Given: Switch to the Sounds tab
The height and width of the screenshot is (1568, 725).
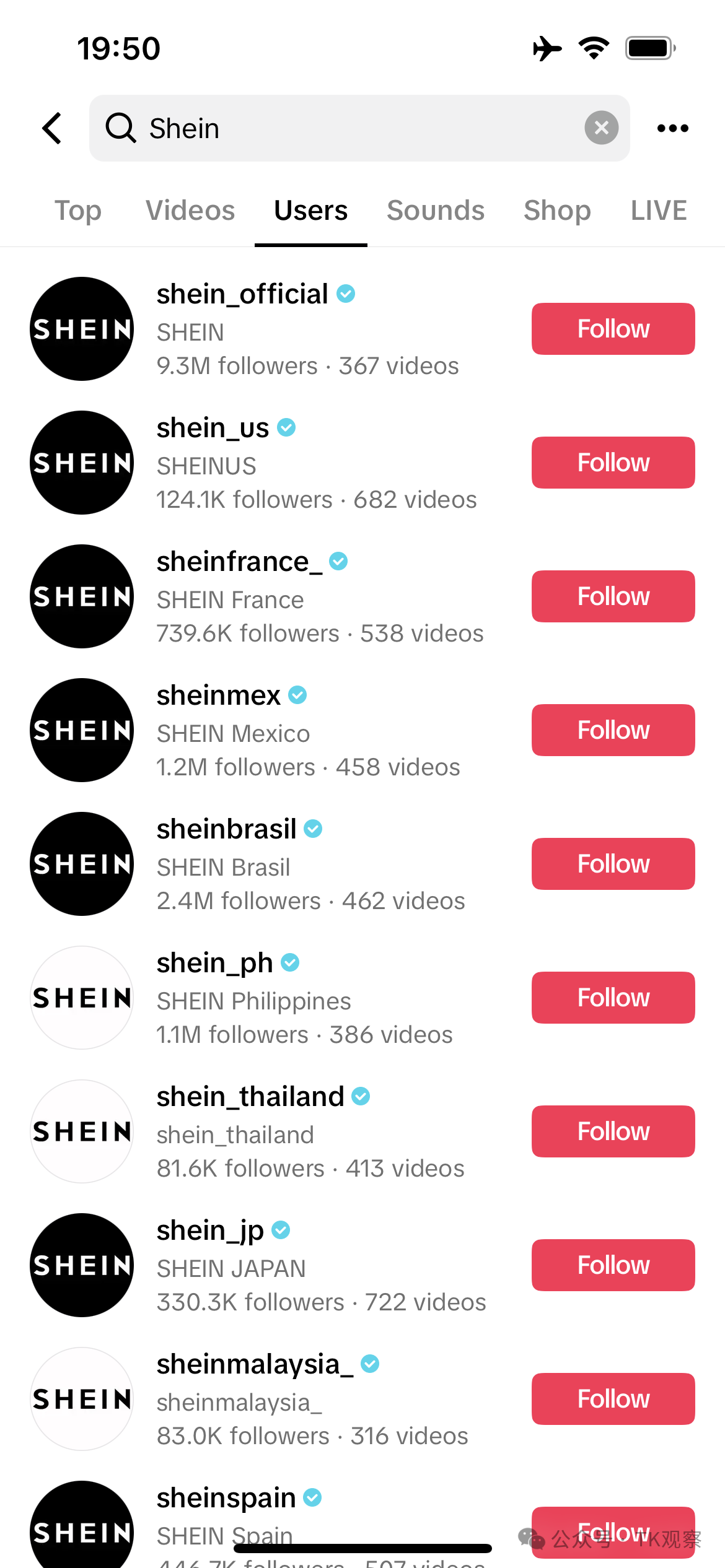Looking at the screenshot, I should [436, 211].
